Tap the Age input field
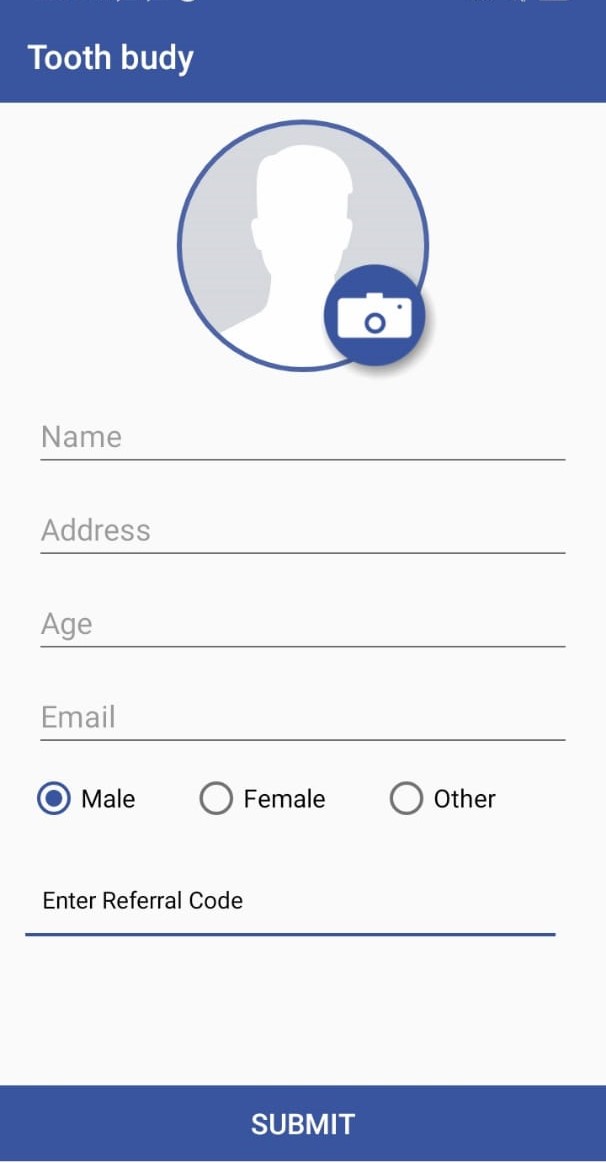 303,625
